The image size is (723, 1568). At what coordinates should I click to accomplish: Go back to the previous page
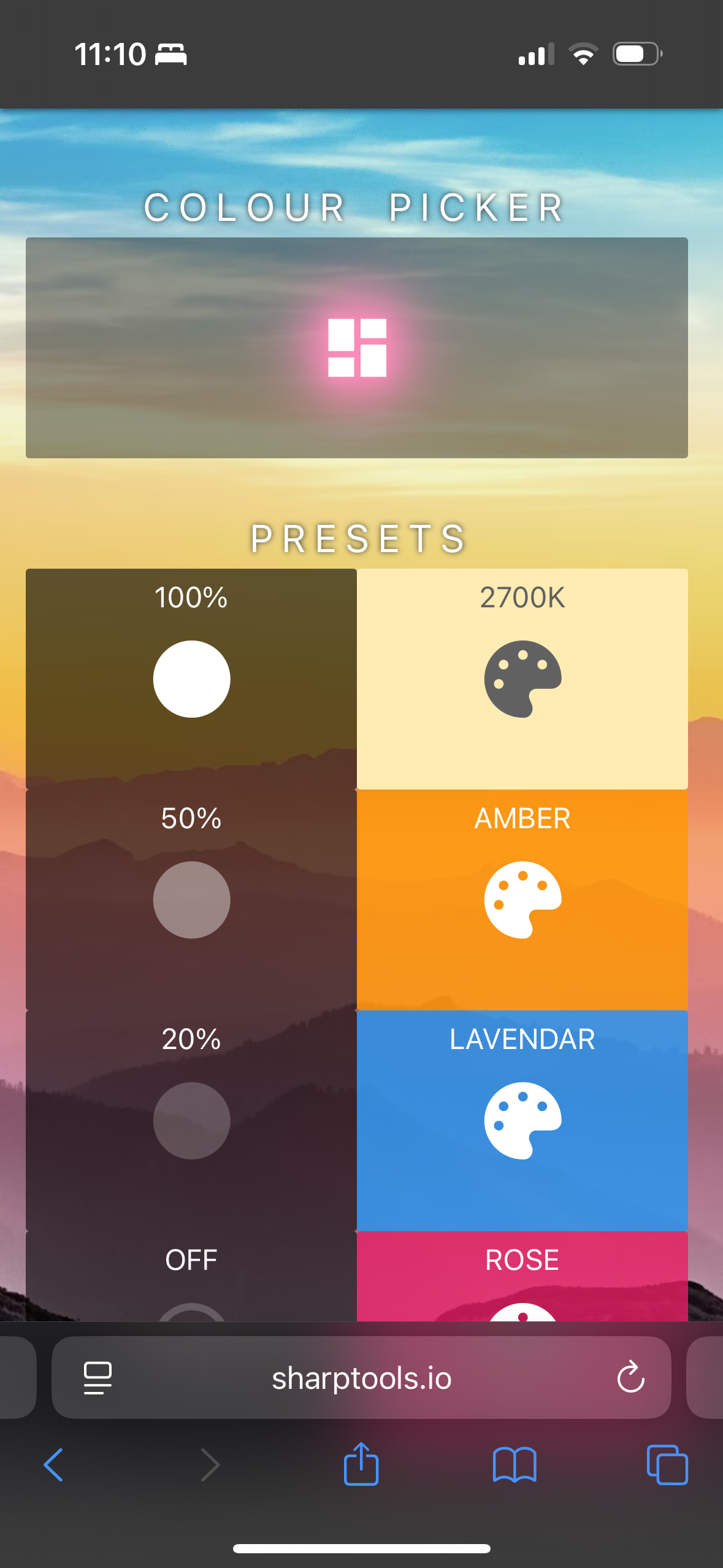click(x=54, y=1465)
